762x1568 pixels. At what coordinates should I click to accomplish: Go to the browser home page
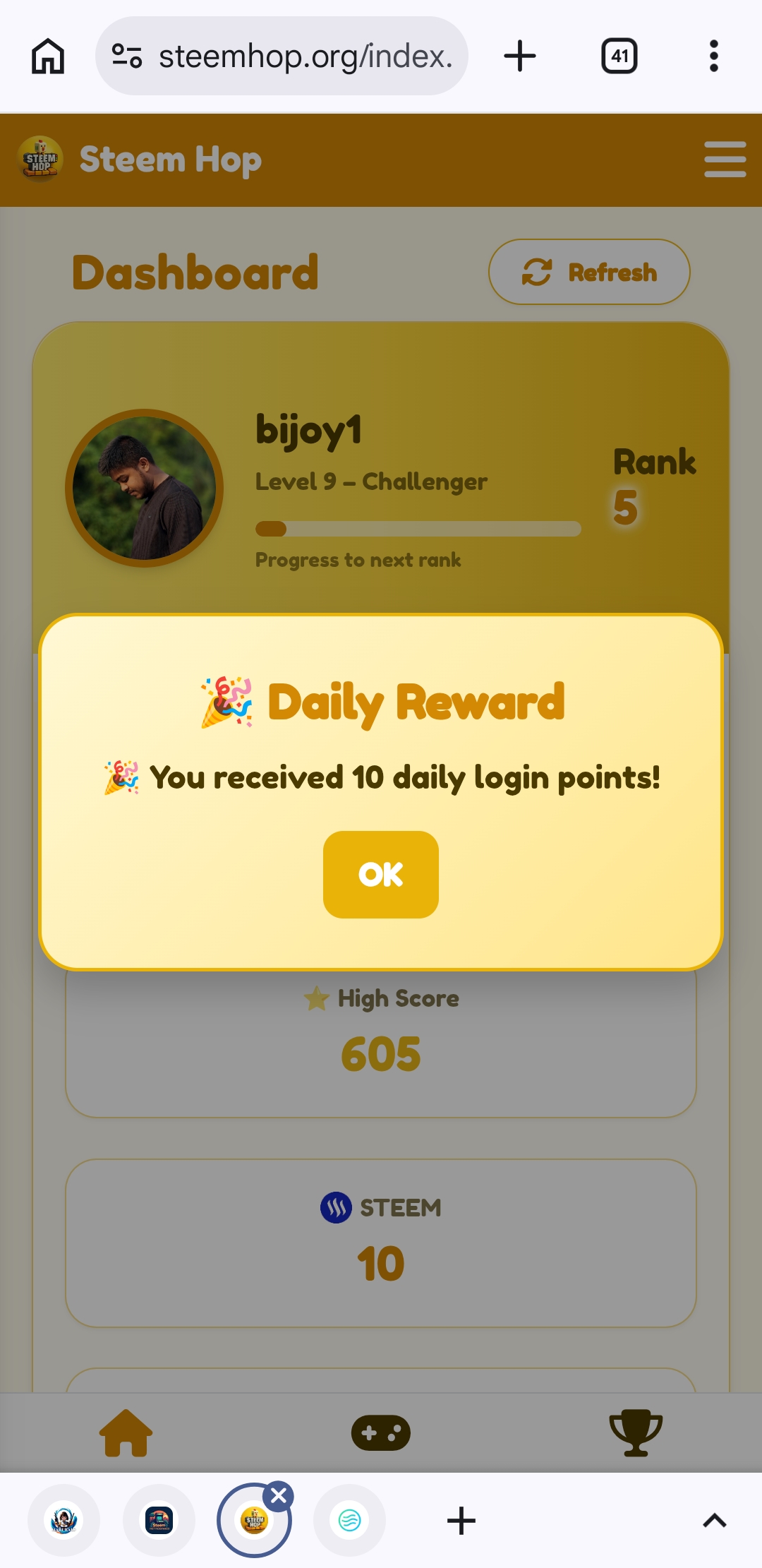(x=48, y=56)
